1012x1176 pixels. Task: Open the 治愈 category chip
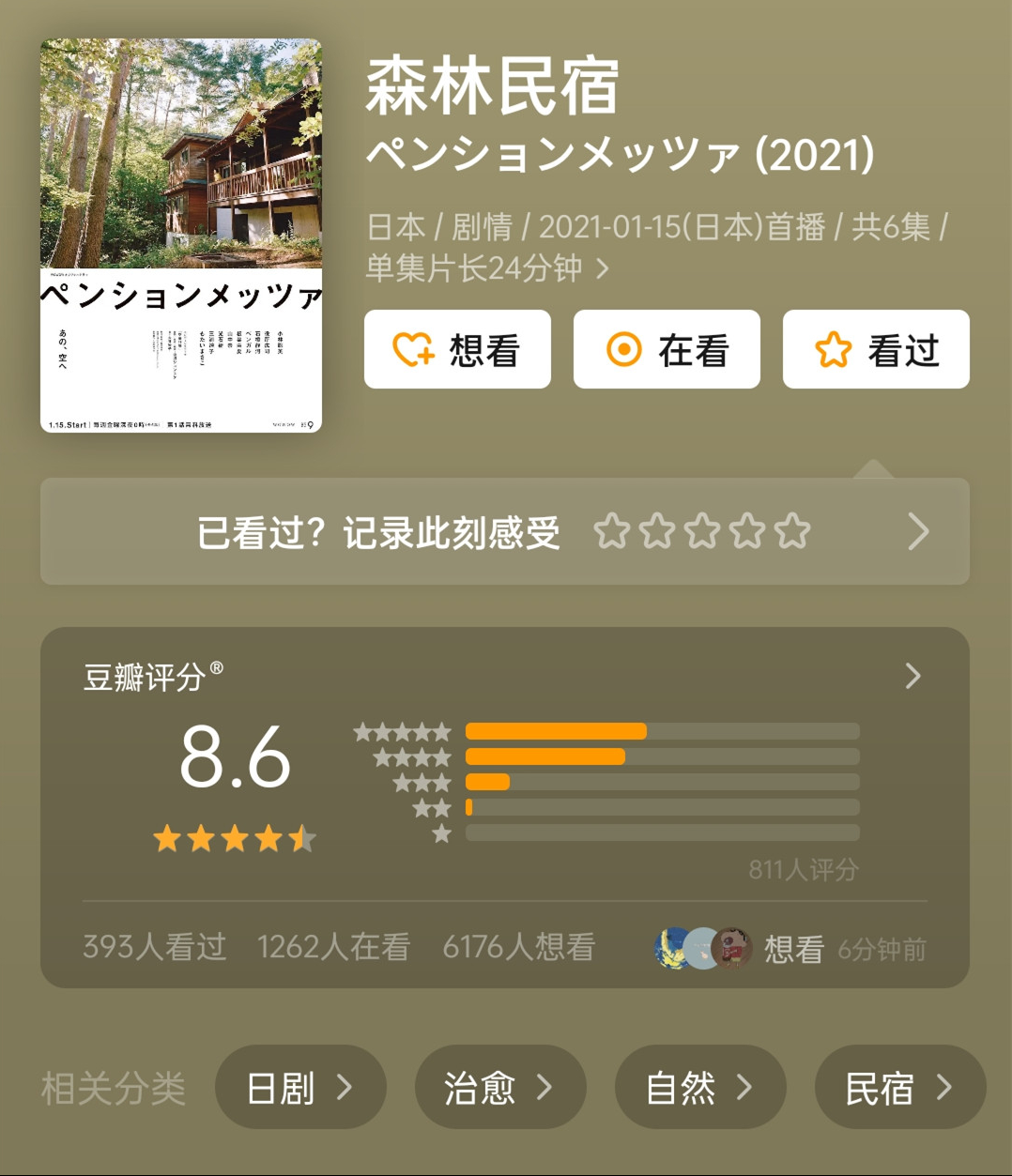(x=500, y=1087)
